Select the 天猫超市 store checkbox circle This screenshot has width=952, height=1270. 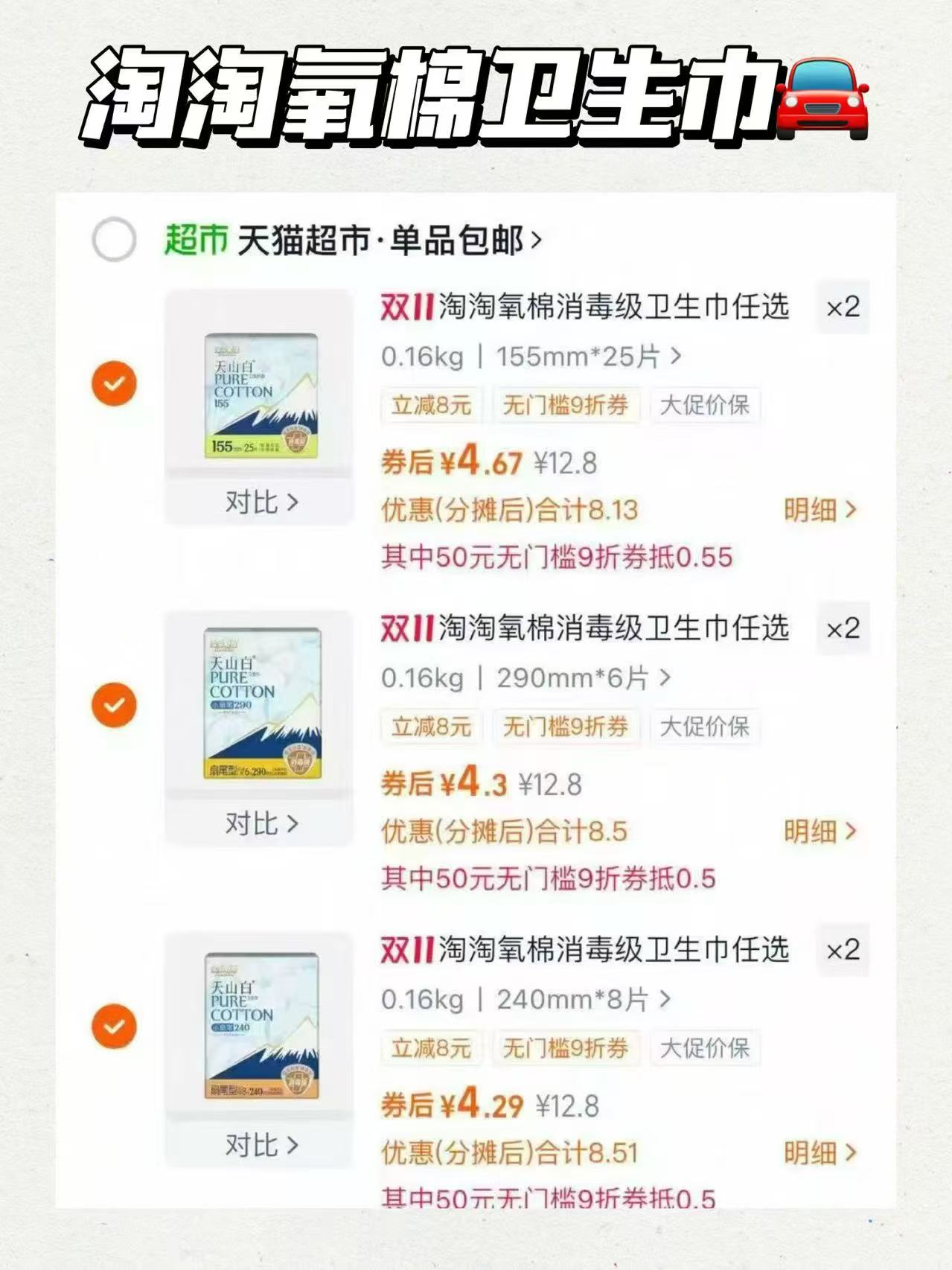pyautogui.click(x=113, y=239)
